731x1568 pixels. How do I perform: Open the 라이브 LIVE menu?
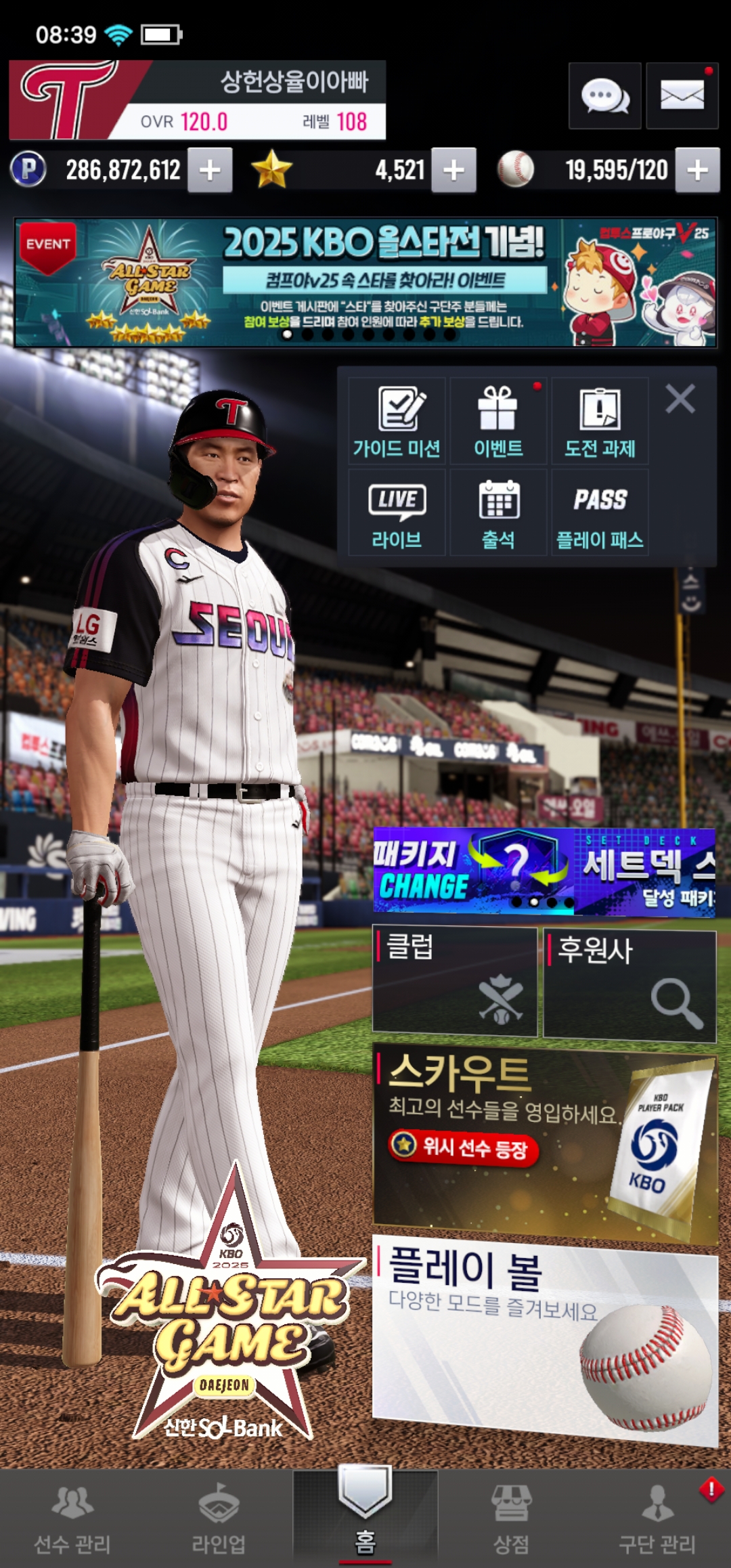[397, 513]
